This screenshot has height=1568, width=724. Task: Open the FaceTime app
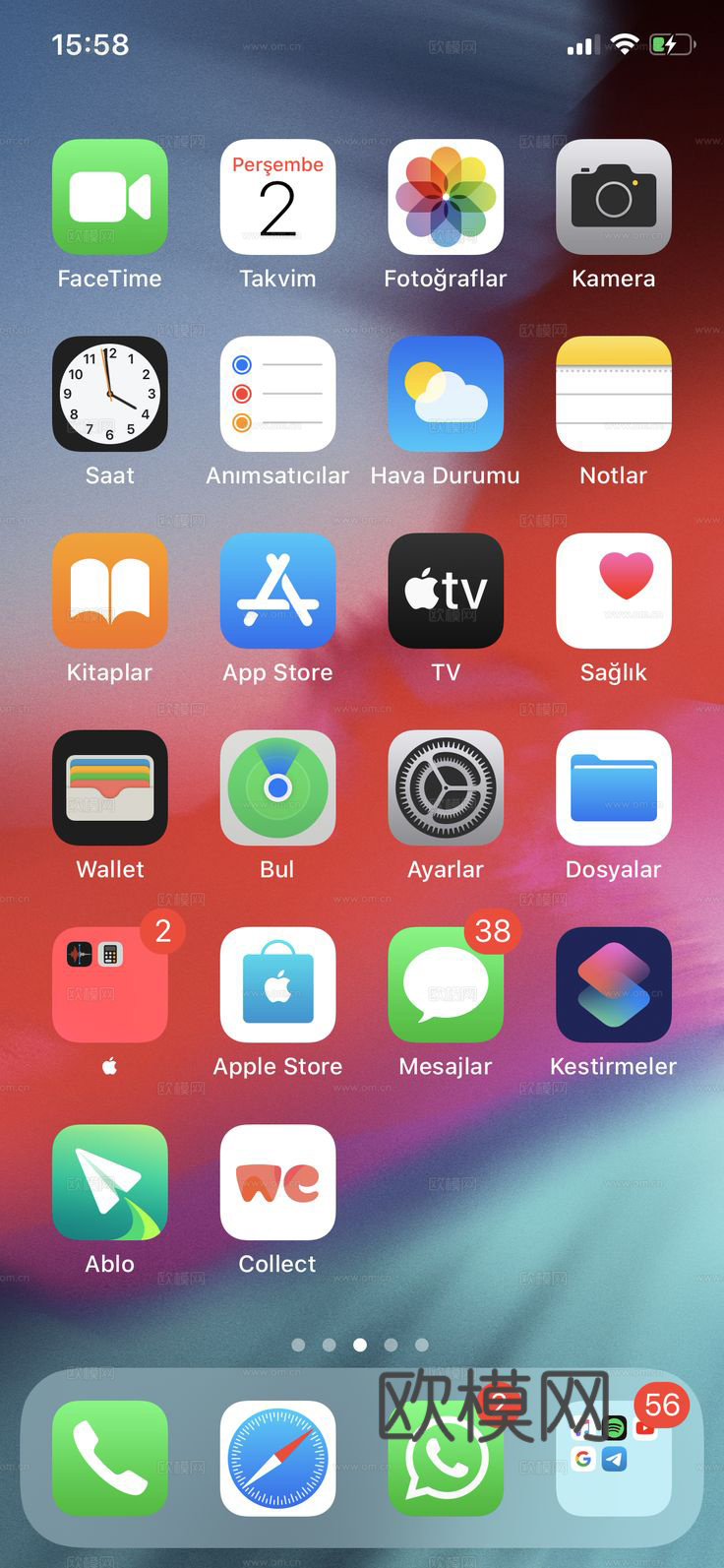110,197
